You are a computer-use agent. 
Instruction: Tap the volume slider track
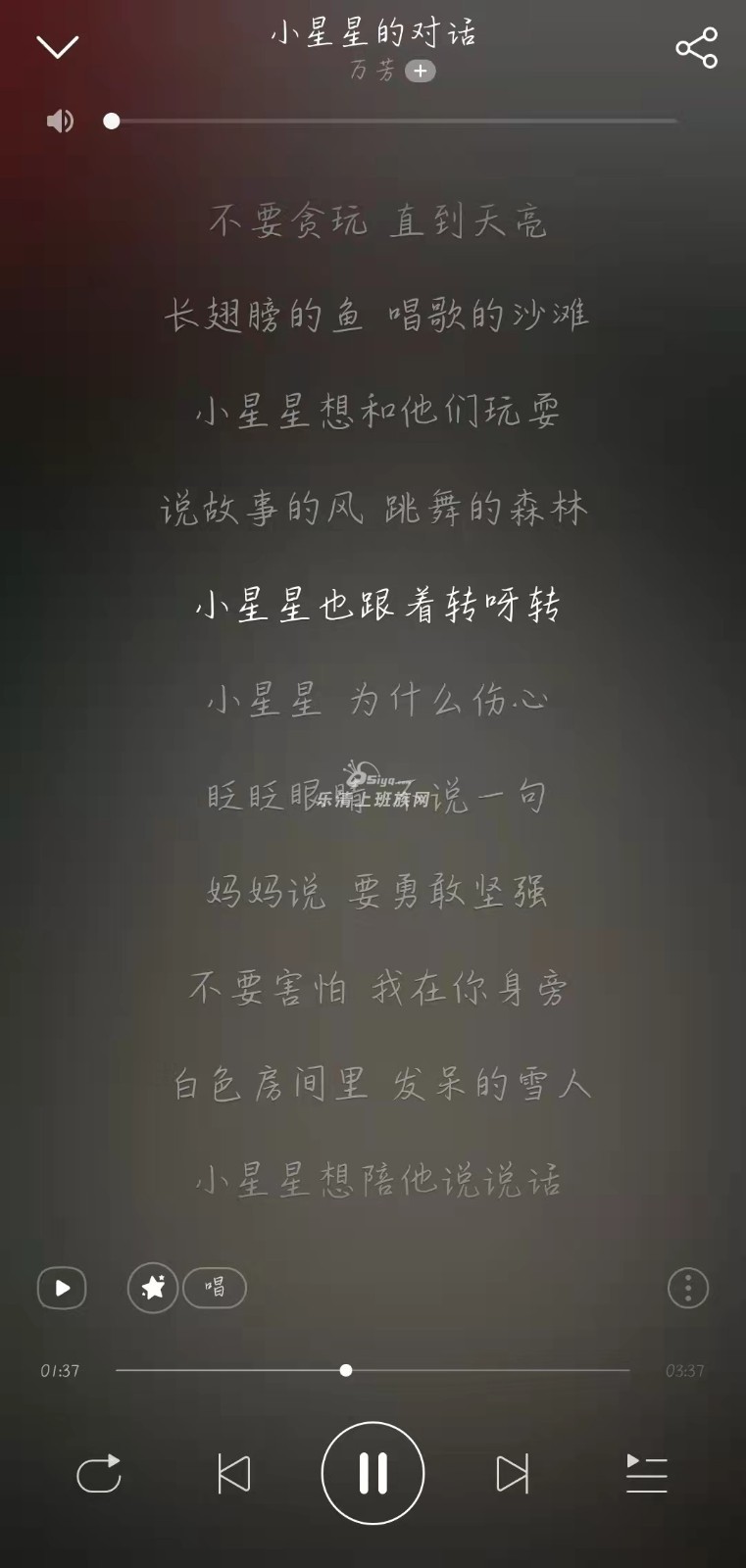click(392, 121)
